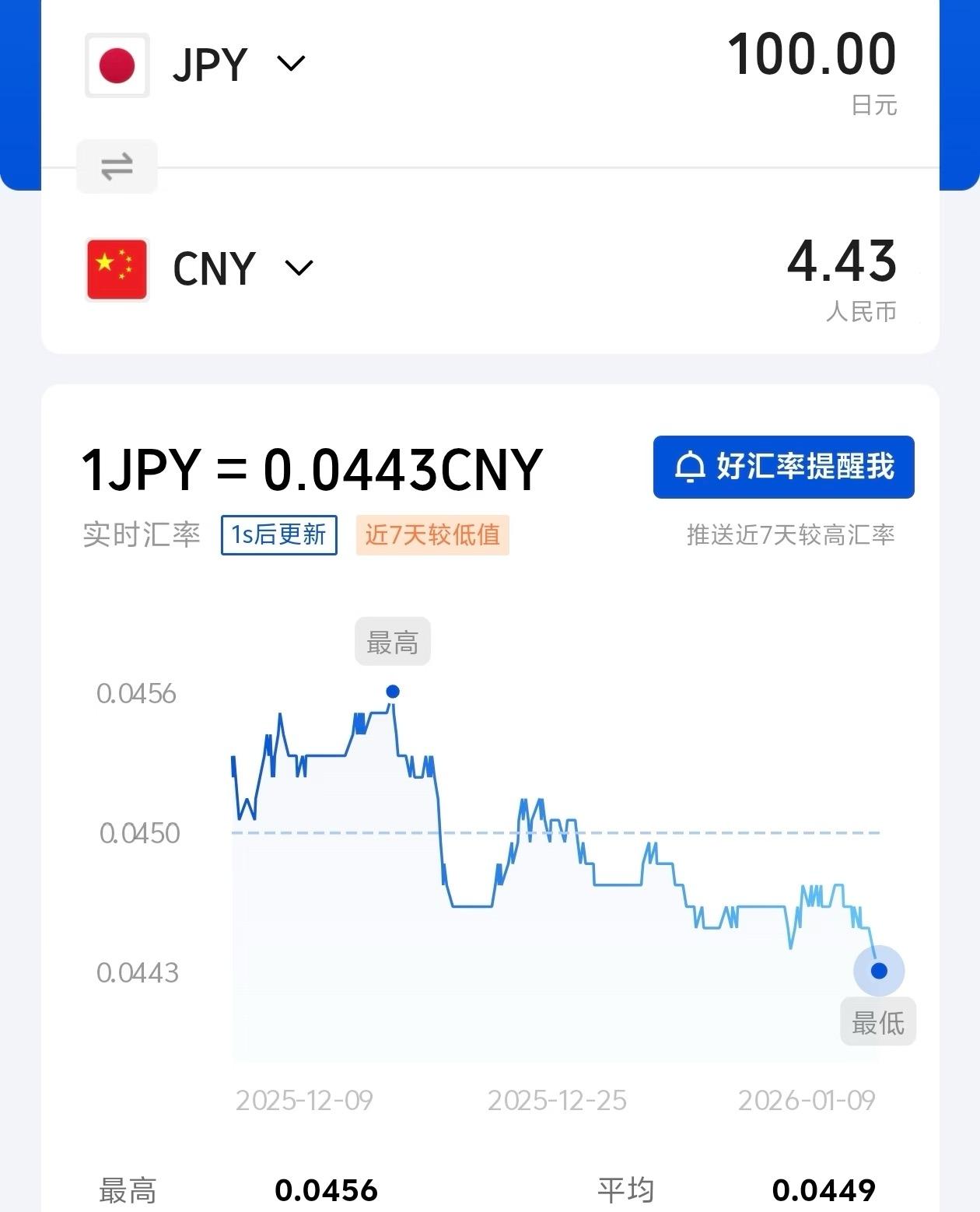Click the swap currencies icon
This screenshot has width=980, height=1212.
pyautogui.click(x=117, y=166)
